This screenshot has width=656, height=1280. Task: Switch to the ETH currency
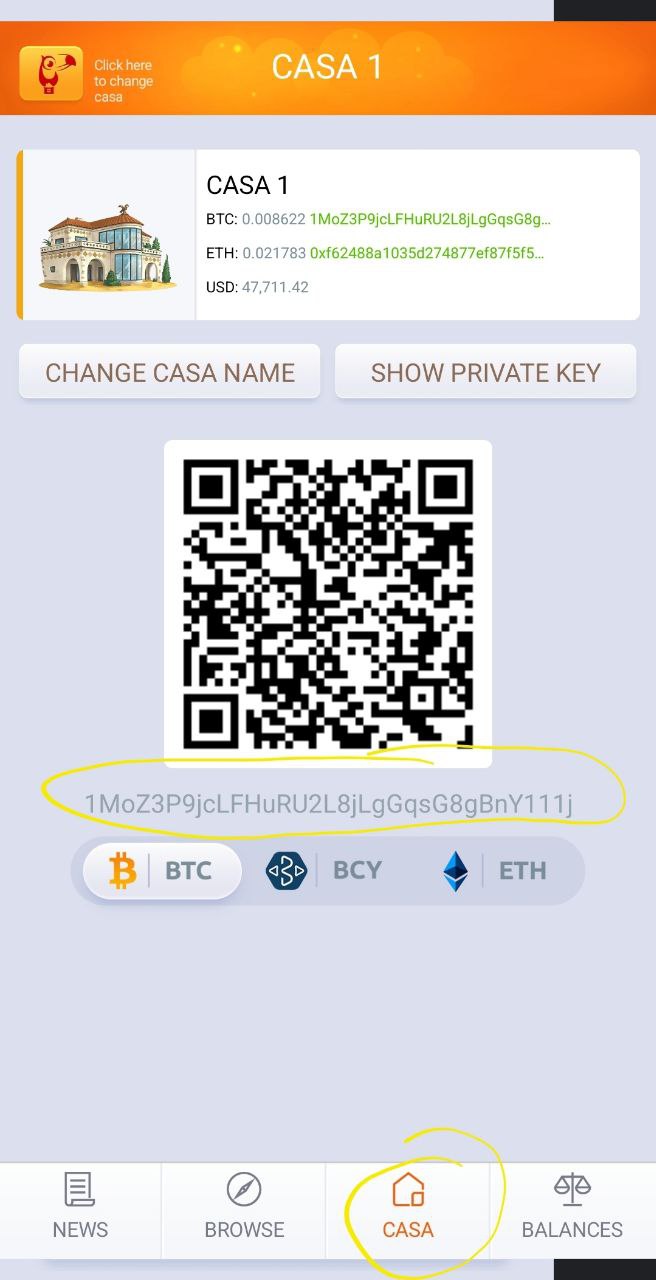(x=495, y=871)
